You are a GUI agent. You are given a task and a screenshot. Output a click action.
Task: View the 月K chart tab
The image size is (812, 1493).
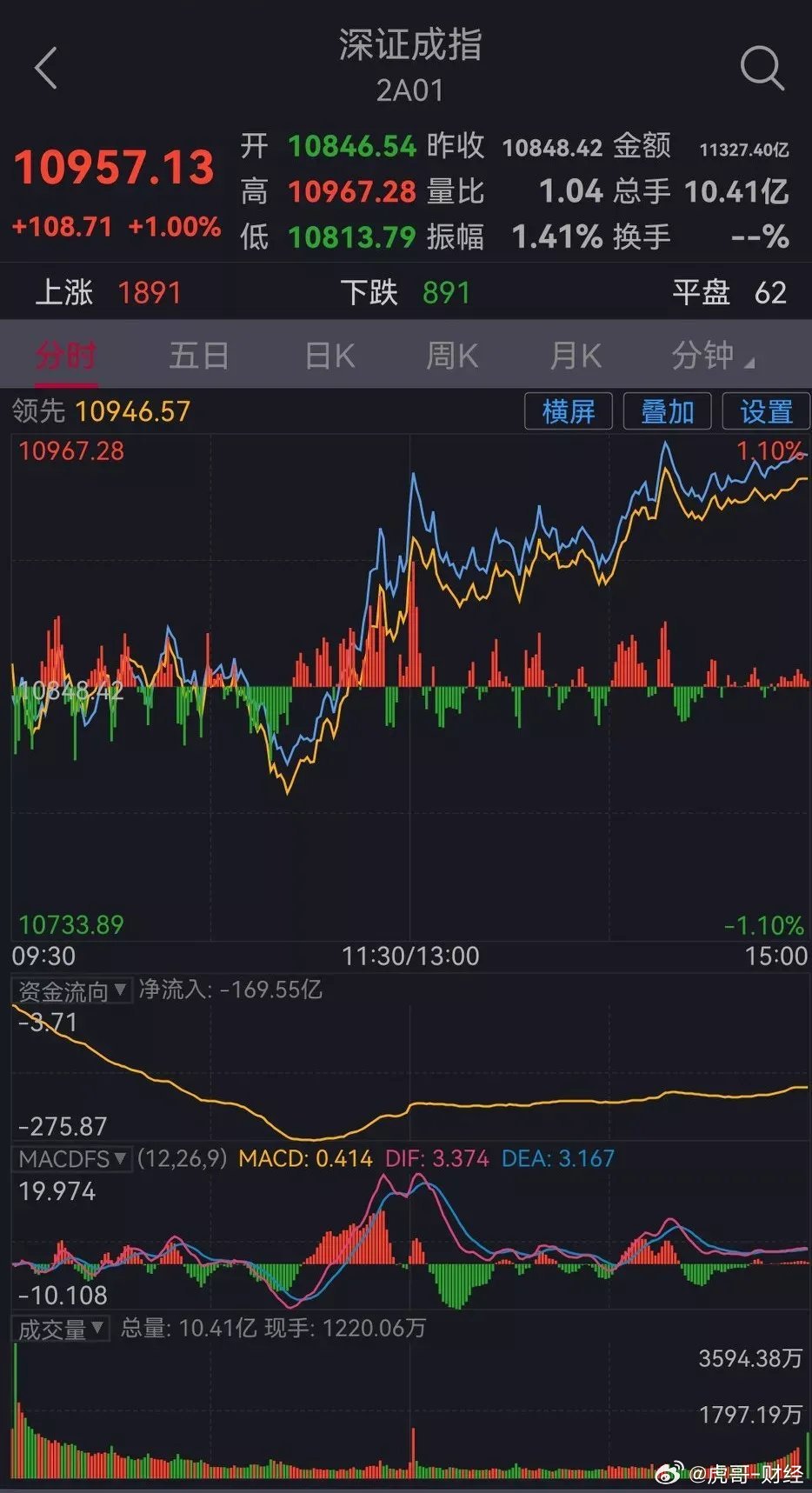point(576,356)
